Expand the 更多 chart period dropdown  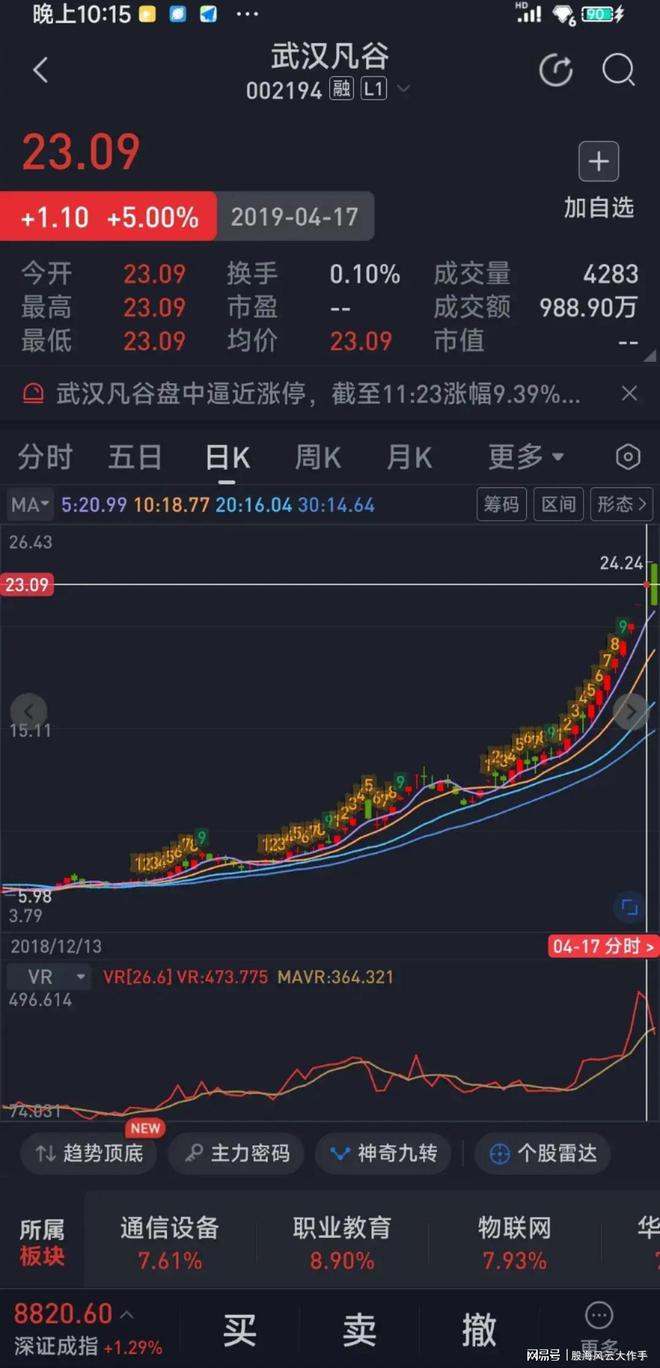click(x=526, y=457)
